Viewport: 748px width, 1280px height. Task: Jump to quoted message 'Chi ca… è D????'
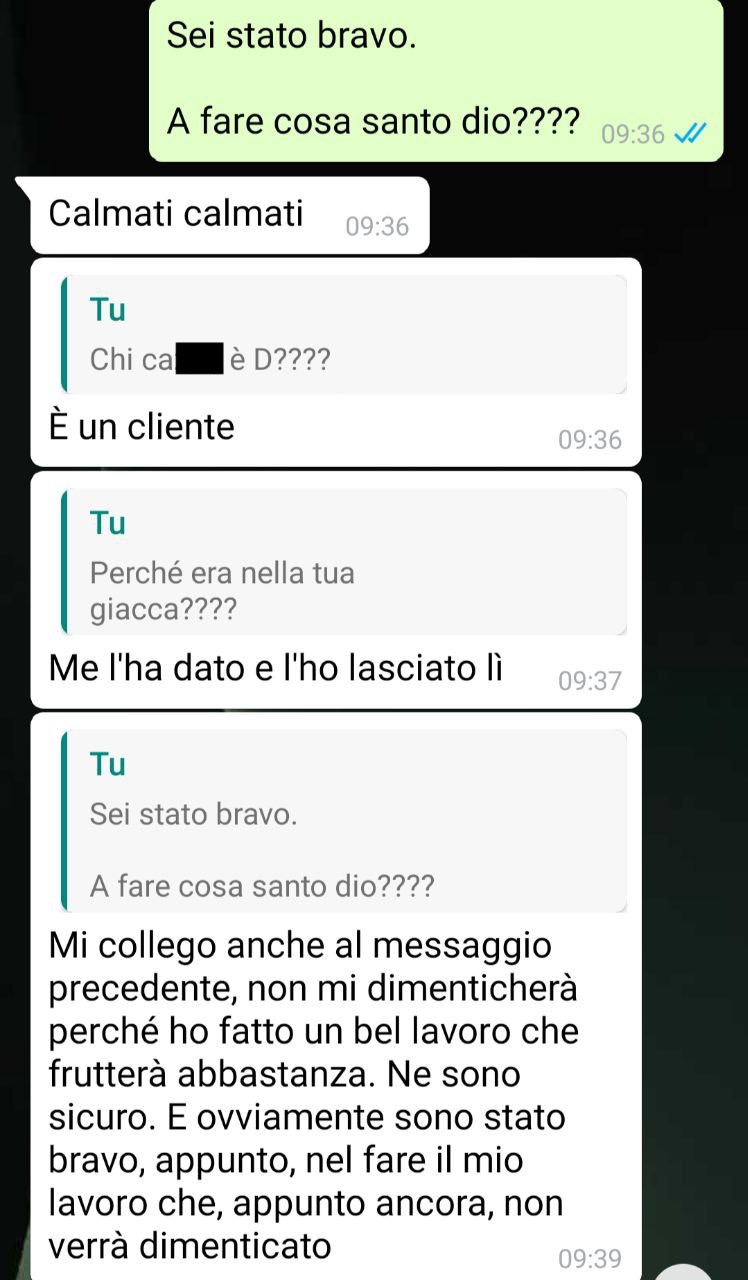coord(344,335)
